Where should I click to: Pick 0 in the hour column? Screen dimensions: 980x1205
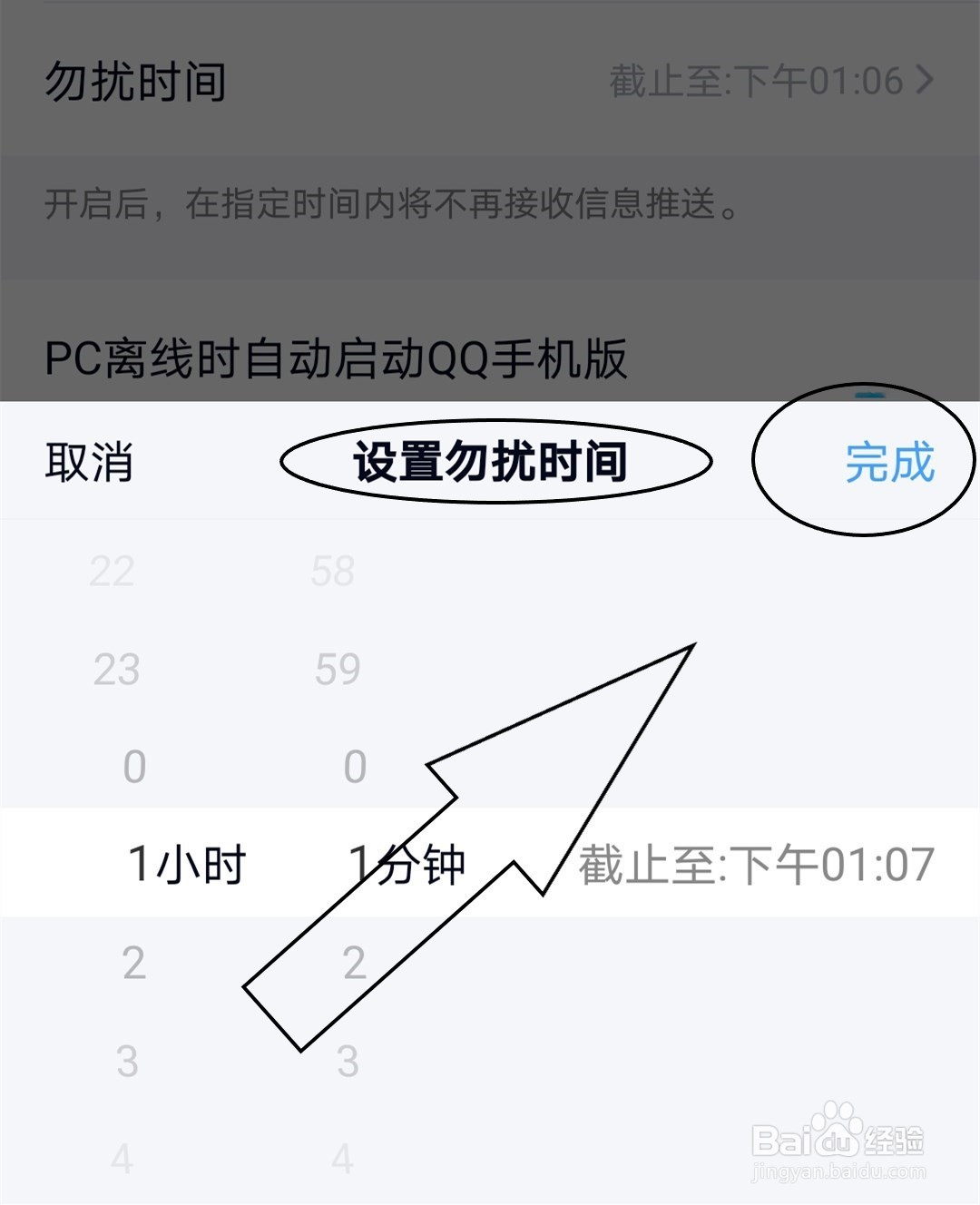tap(133, 767)
